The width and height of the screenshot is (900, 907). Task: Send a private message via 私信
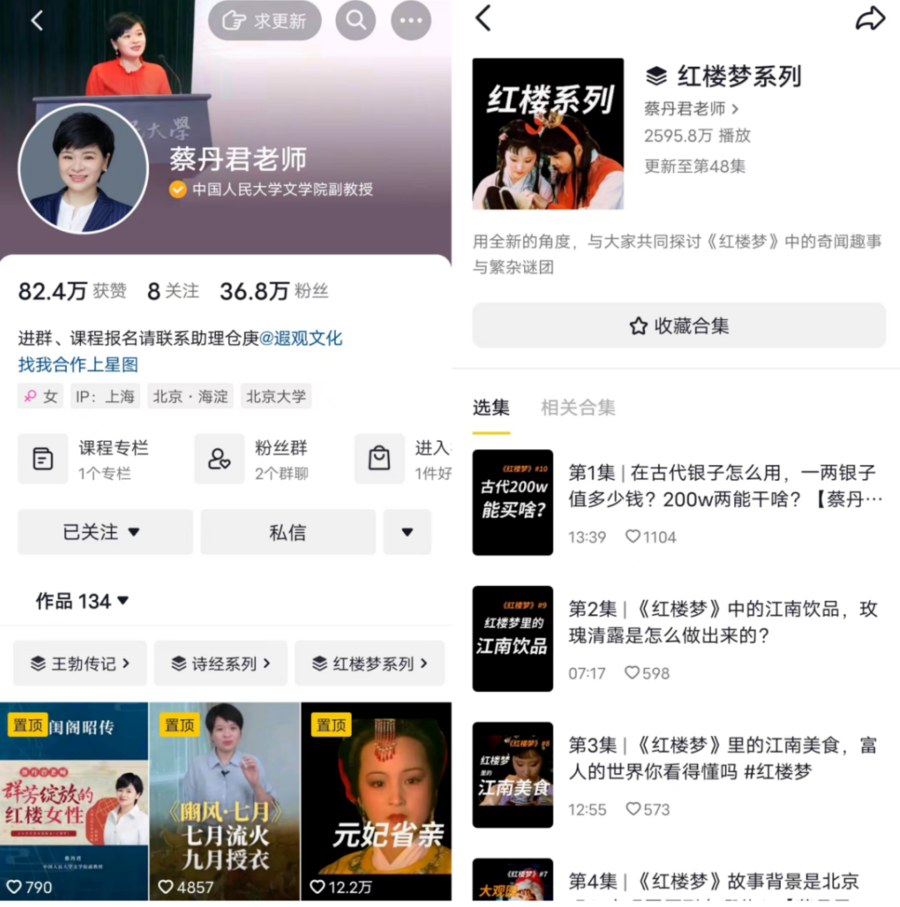tap(288, 532)
